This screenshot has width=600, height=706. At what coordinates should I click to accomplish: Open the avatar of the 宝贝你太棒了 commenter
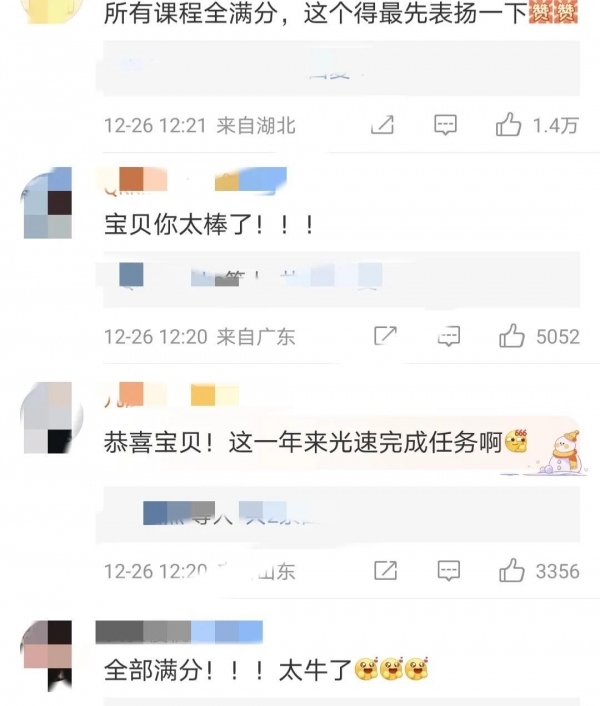47,203
